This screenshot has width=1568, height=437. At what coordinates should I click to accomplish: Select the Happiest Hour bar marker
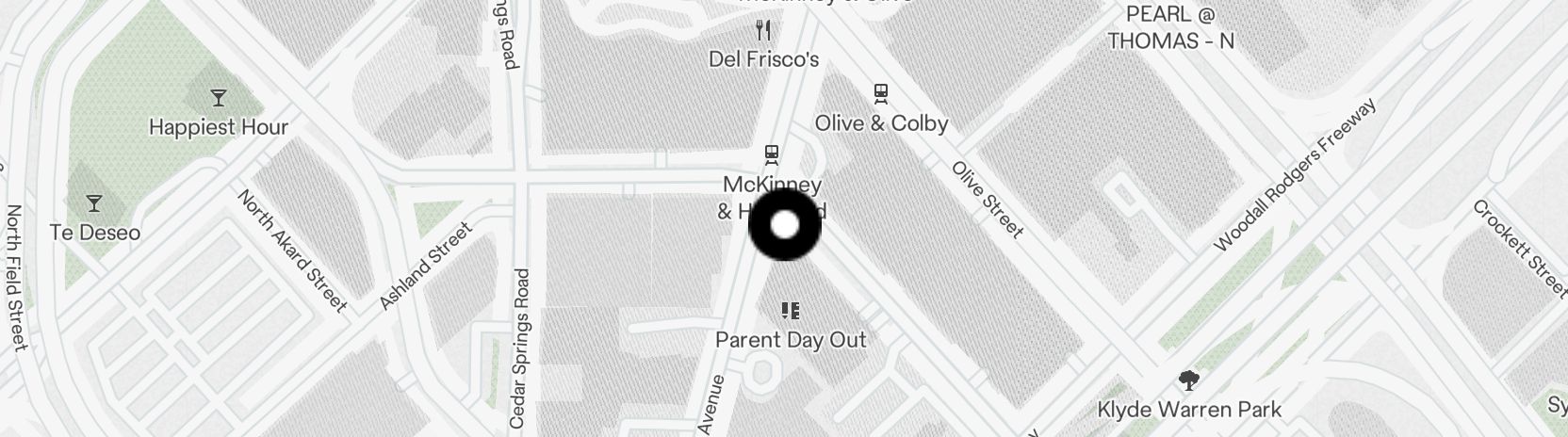[x=219, y=97]
